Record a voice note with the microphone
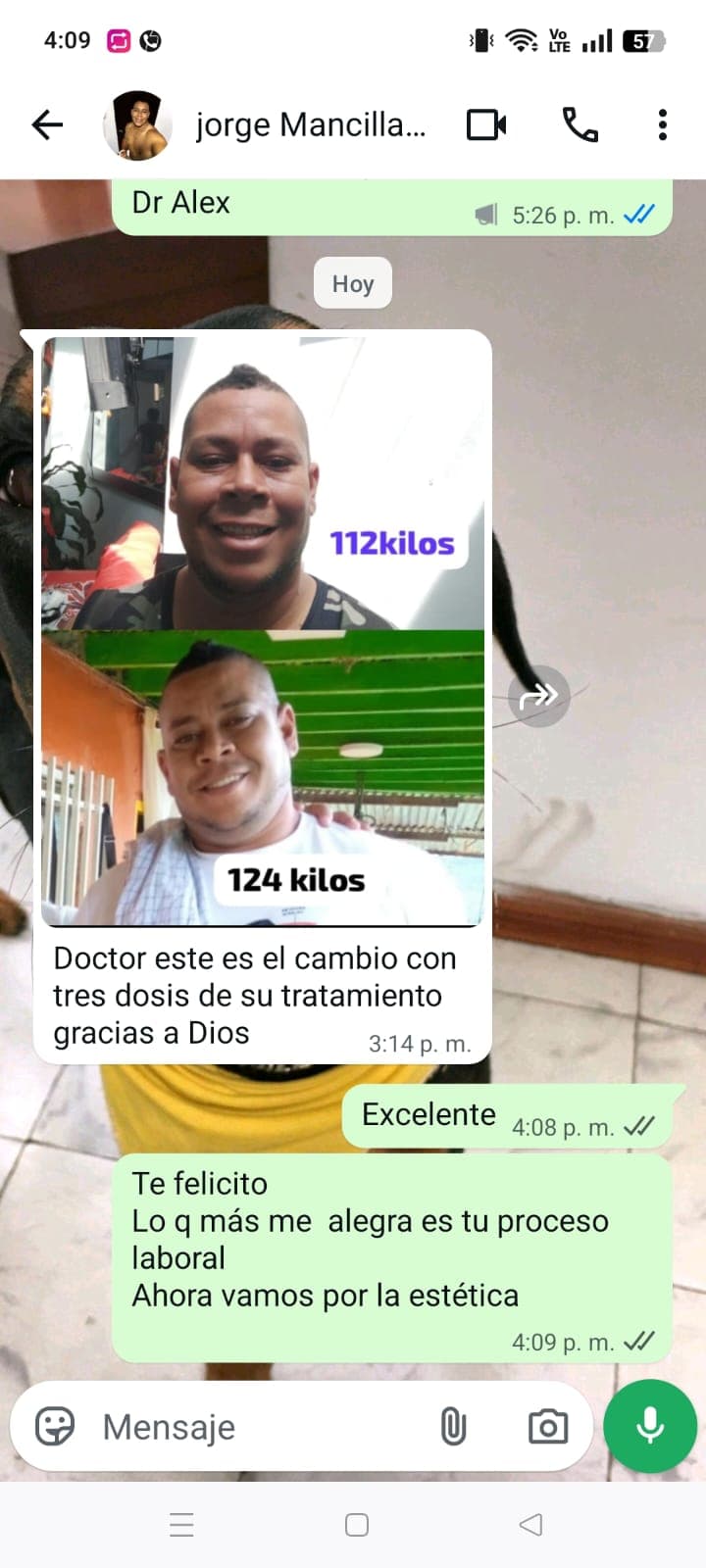The width and height of the screenshot is (706, 1568). 649,1426
